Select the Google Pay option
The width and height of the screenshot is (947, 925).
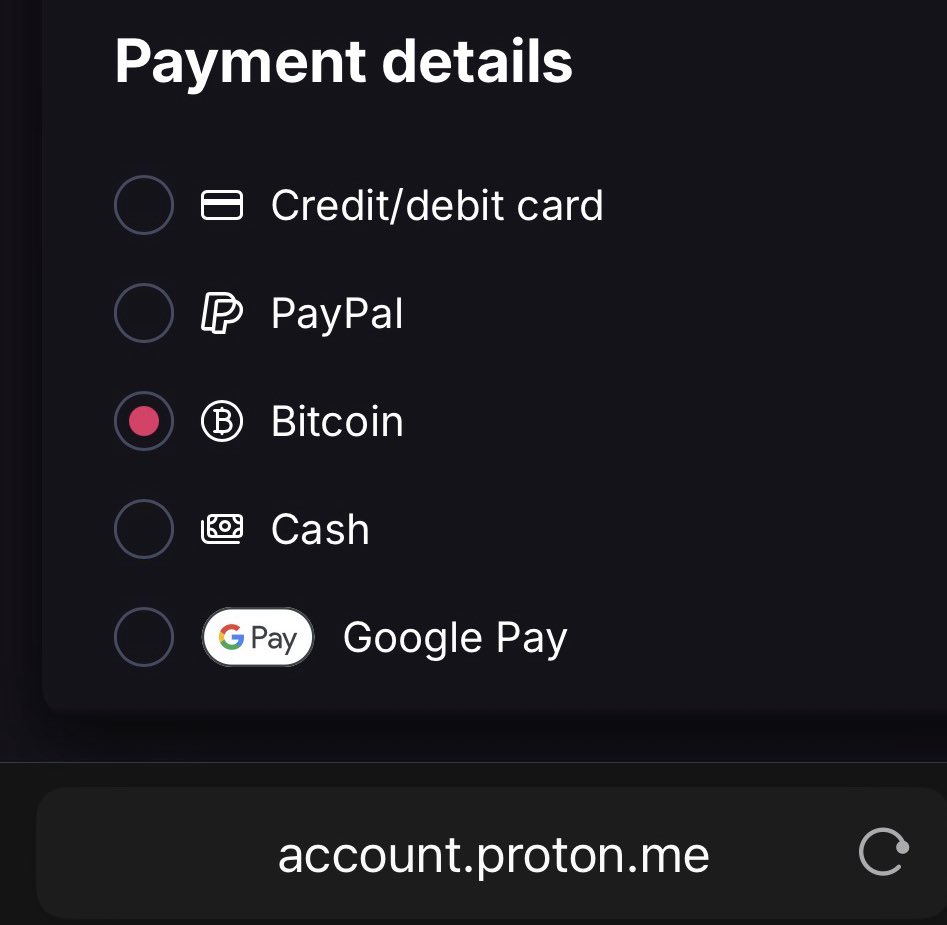coord(144,637)
